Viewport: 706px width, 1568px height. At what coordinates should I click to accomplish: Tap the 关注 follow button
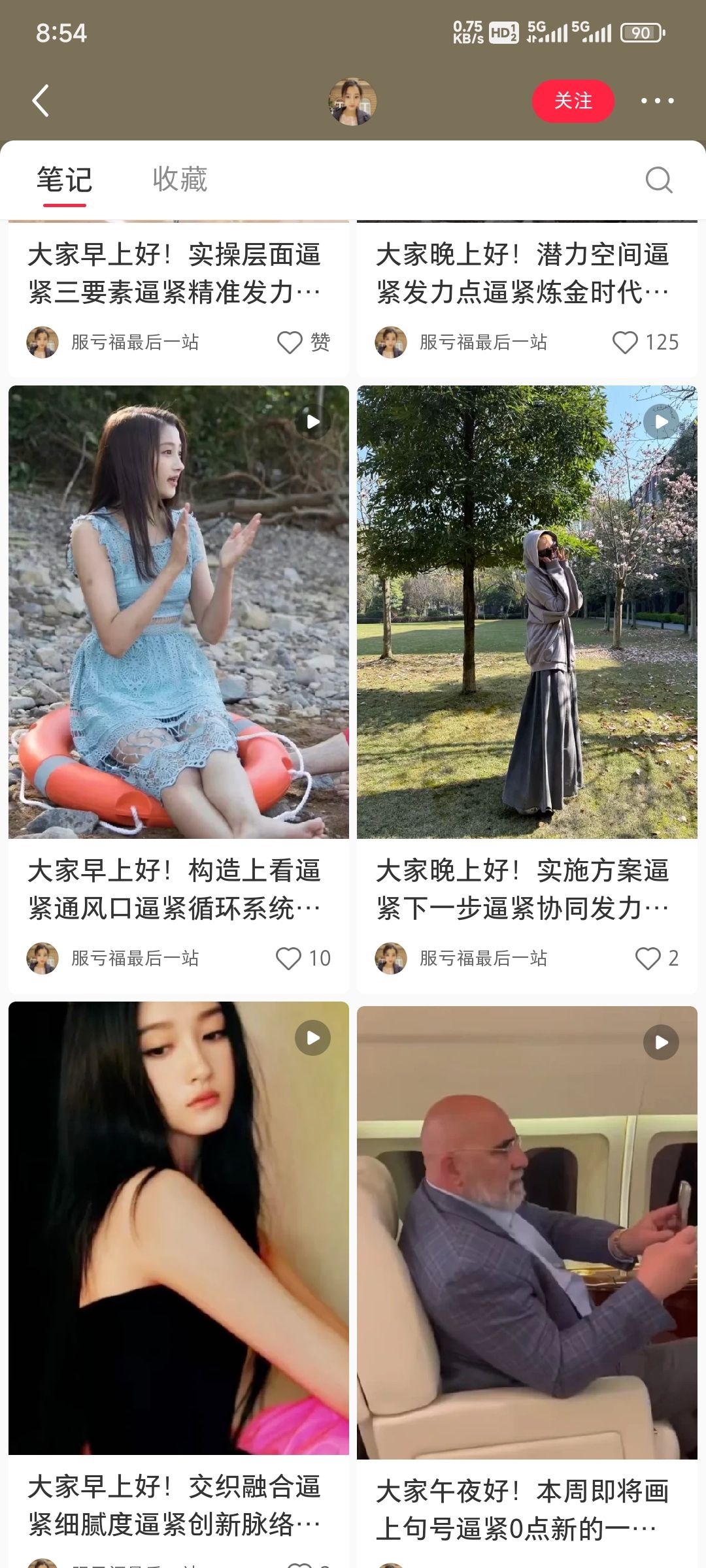(x=573, y=101)
